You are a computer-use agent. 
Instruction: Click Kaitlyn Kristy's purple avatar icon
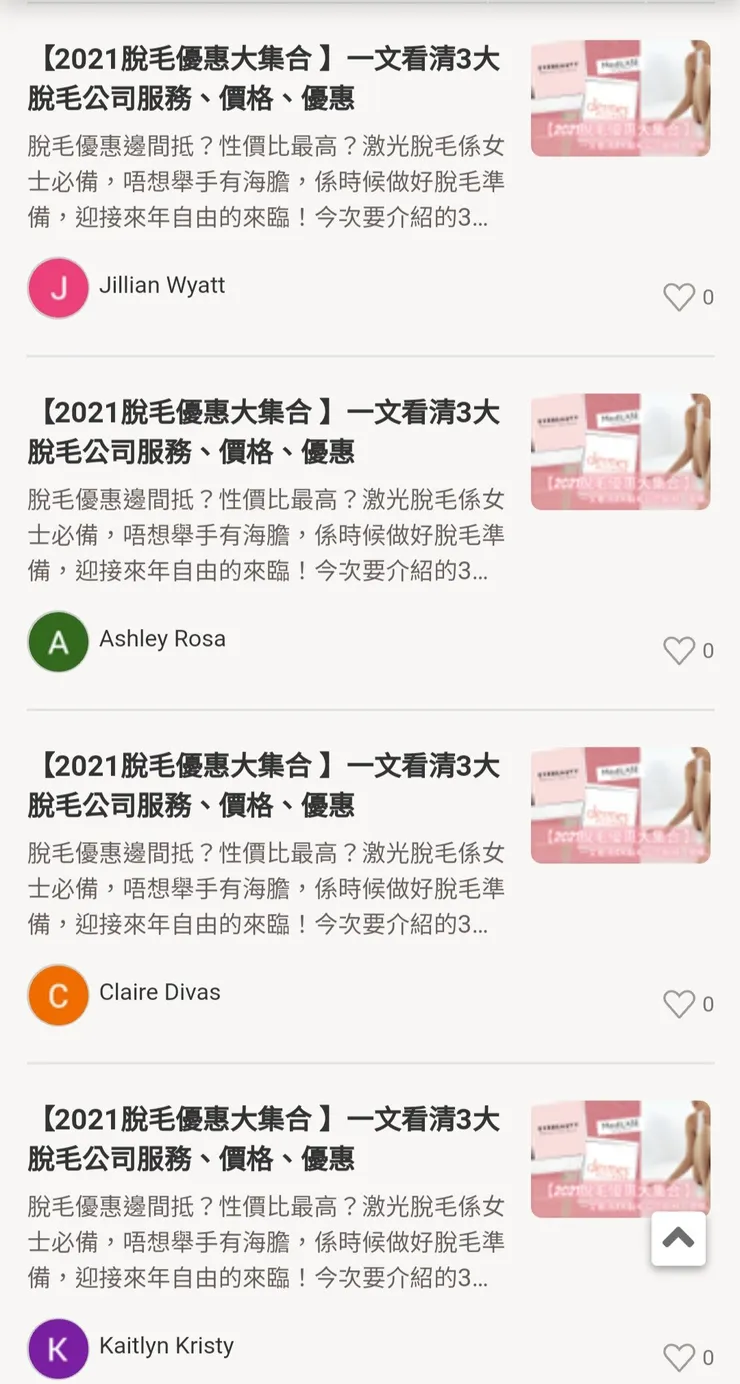57,1347
